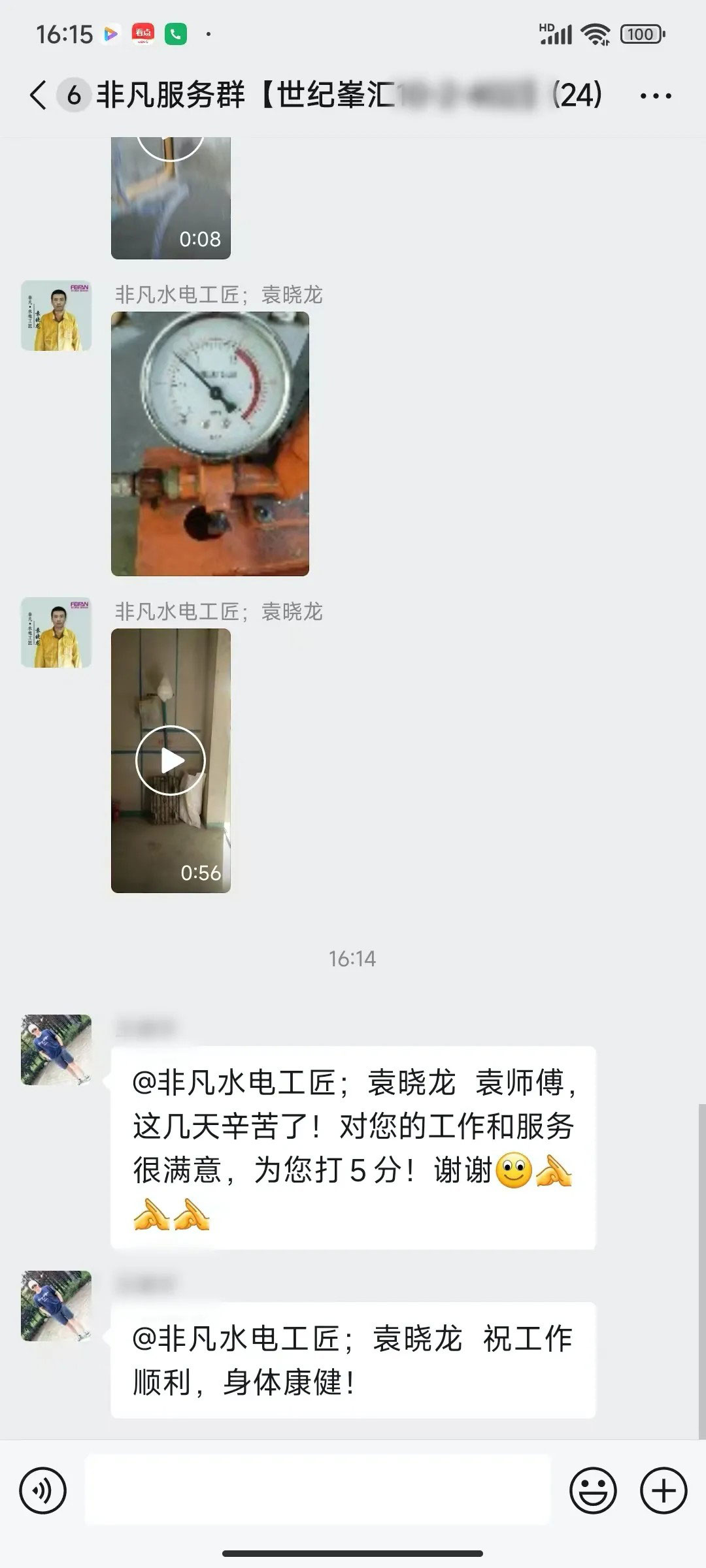This screenshot has width=706, height=1568.
Task: Switch to voice message input
Action: click(x=43, y=1491)
